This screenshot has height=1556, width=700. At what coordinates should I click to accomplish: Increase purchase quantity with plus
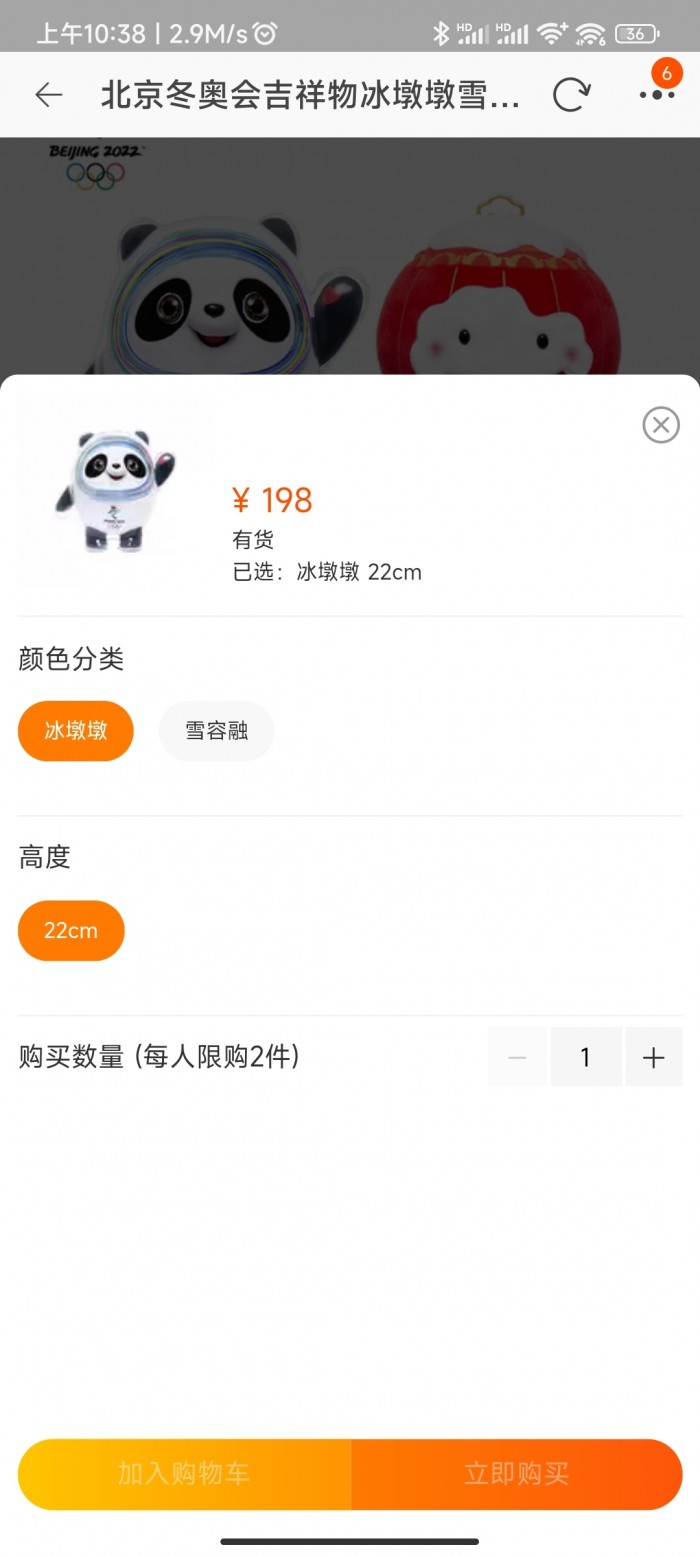(653, 1057)
